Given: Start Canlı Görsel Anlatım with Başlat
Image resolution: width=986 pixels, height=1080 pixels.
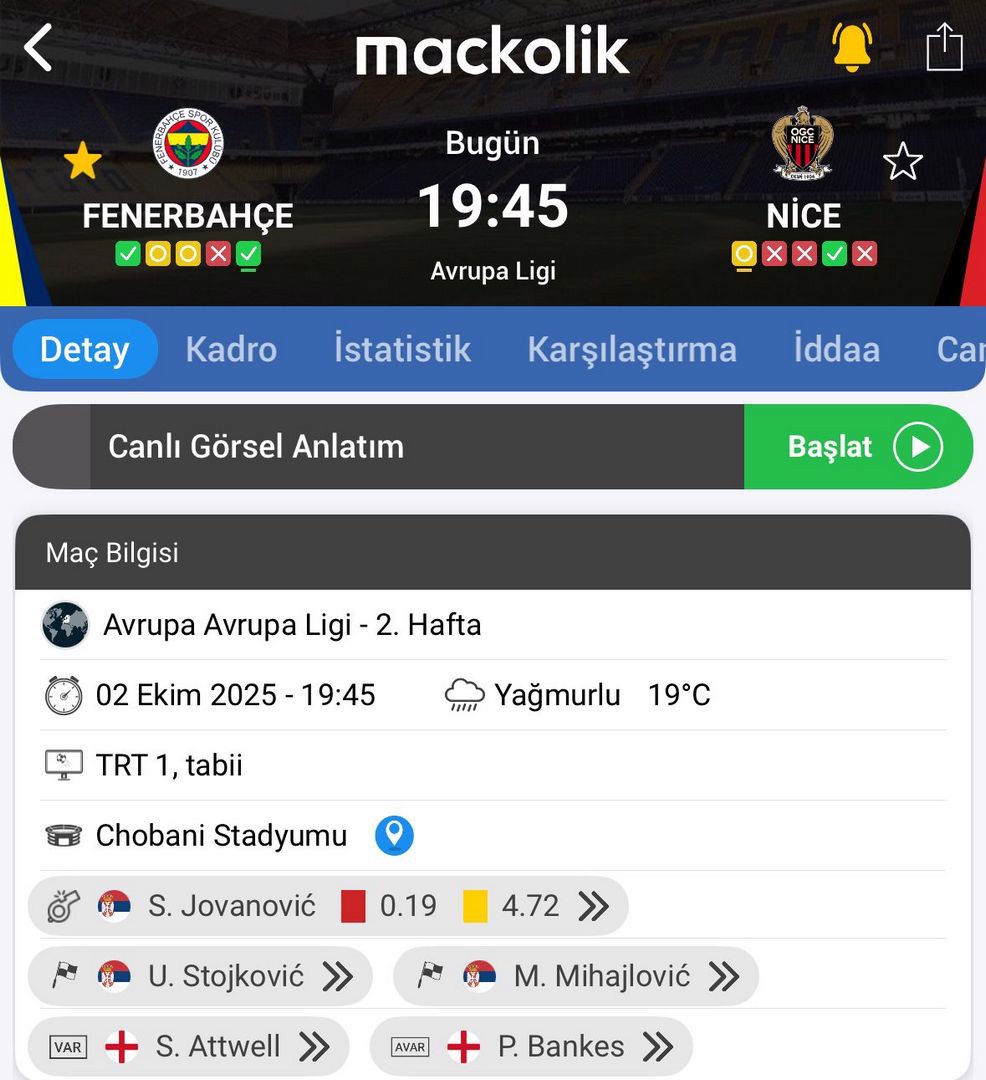Looking at the screenshot, I should (x=858, y=446).
